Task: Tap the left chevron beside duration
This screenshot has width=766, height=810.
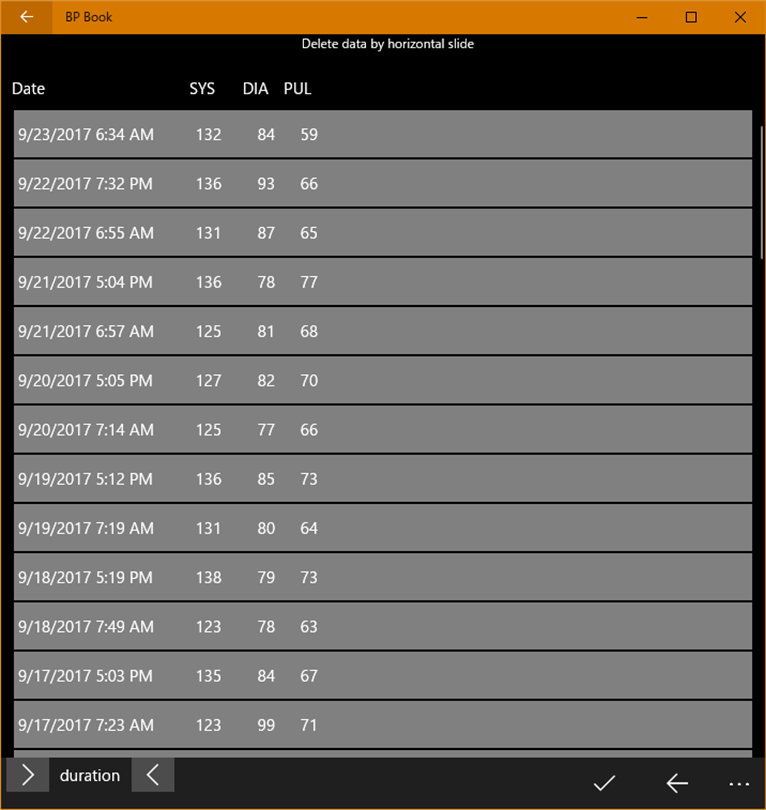Action: click(153, 775)
